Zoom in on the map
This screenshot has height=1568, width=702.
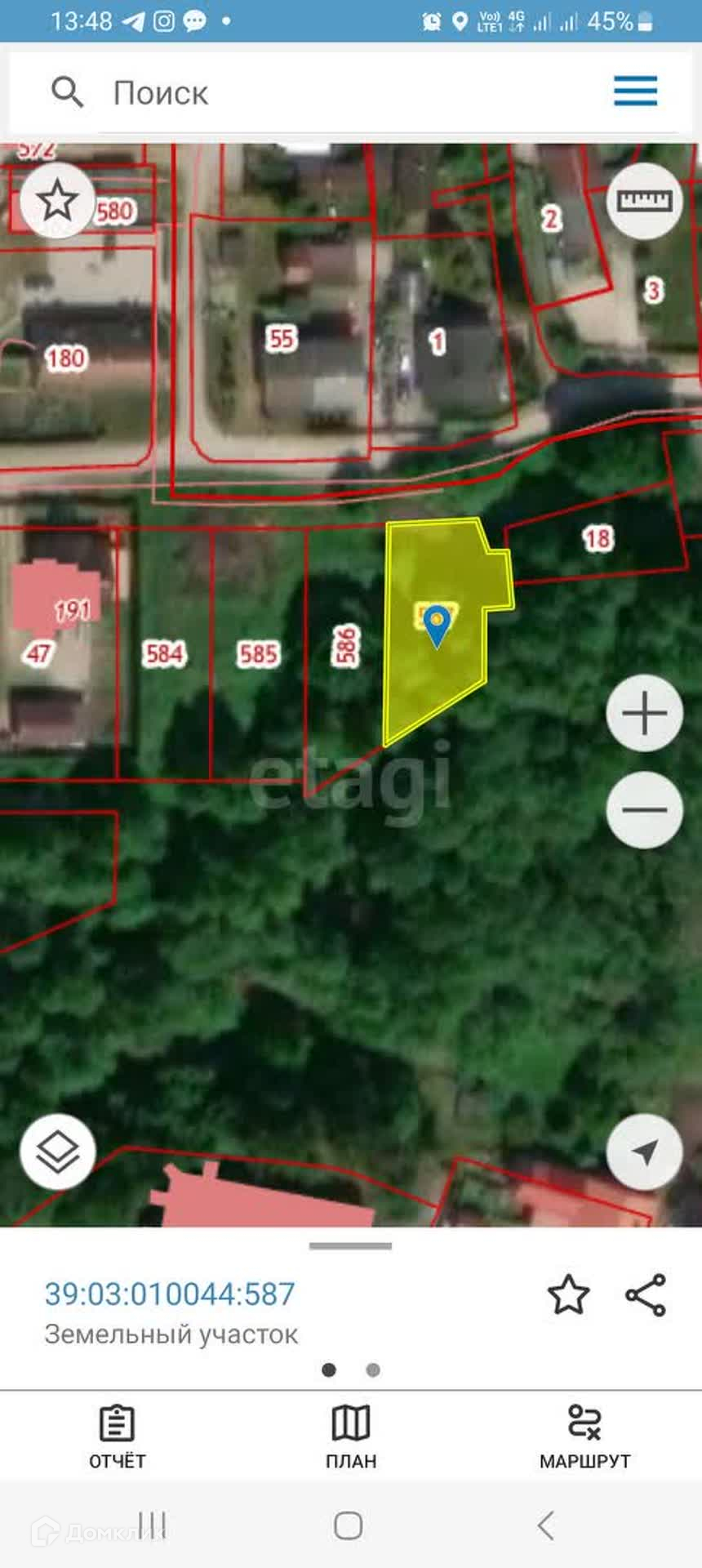click(644, 713)
